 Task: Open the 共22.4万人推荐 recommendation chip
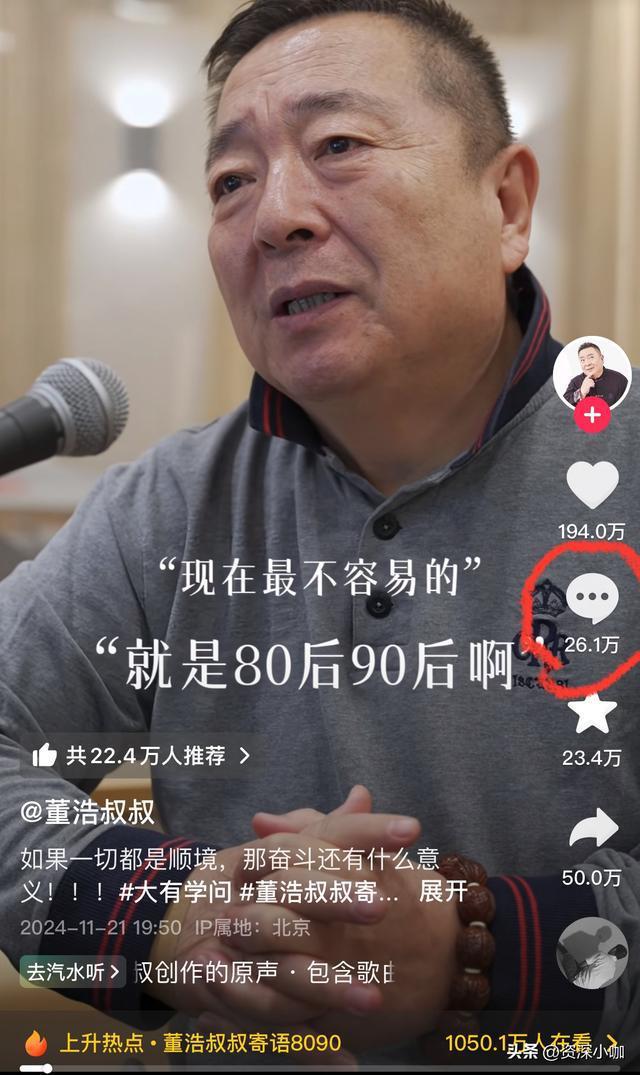point(140,756)
